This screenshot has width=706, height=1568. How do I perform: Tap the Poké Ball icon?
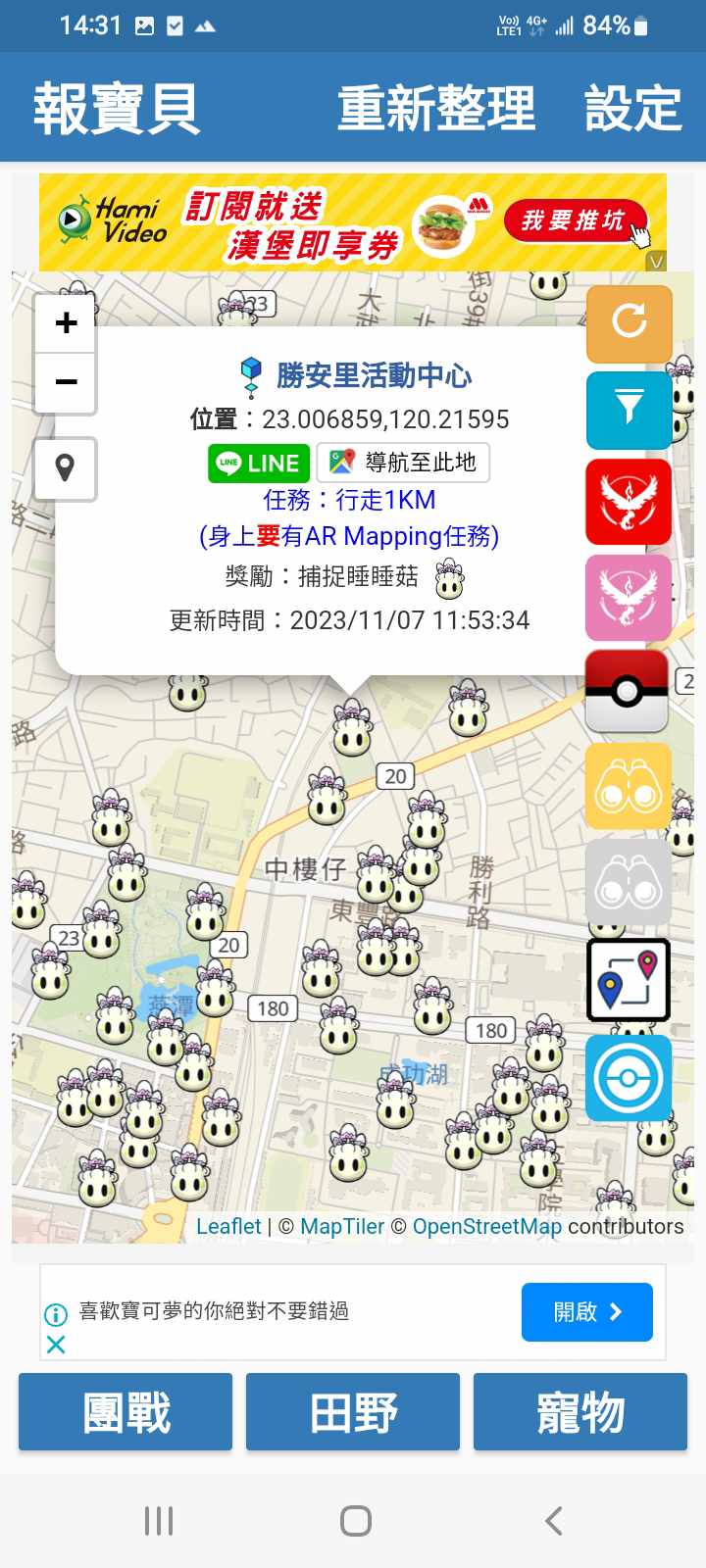click(x=627, y=691)
